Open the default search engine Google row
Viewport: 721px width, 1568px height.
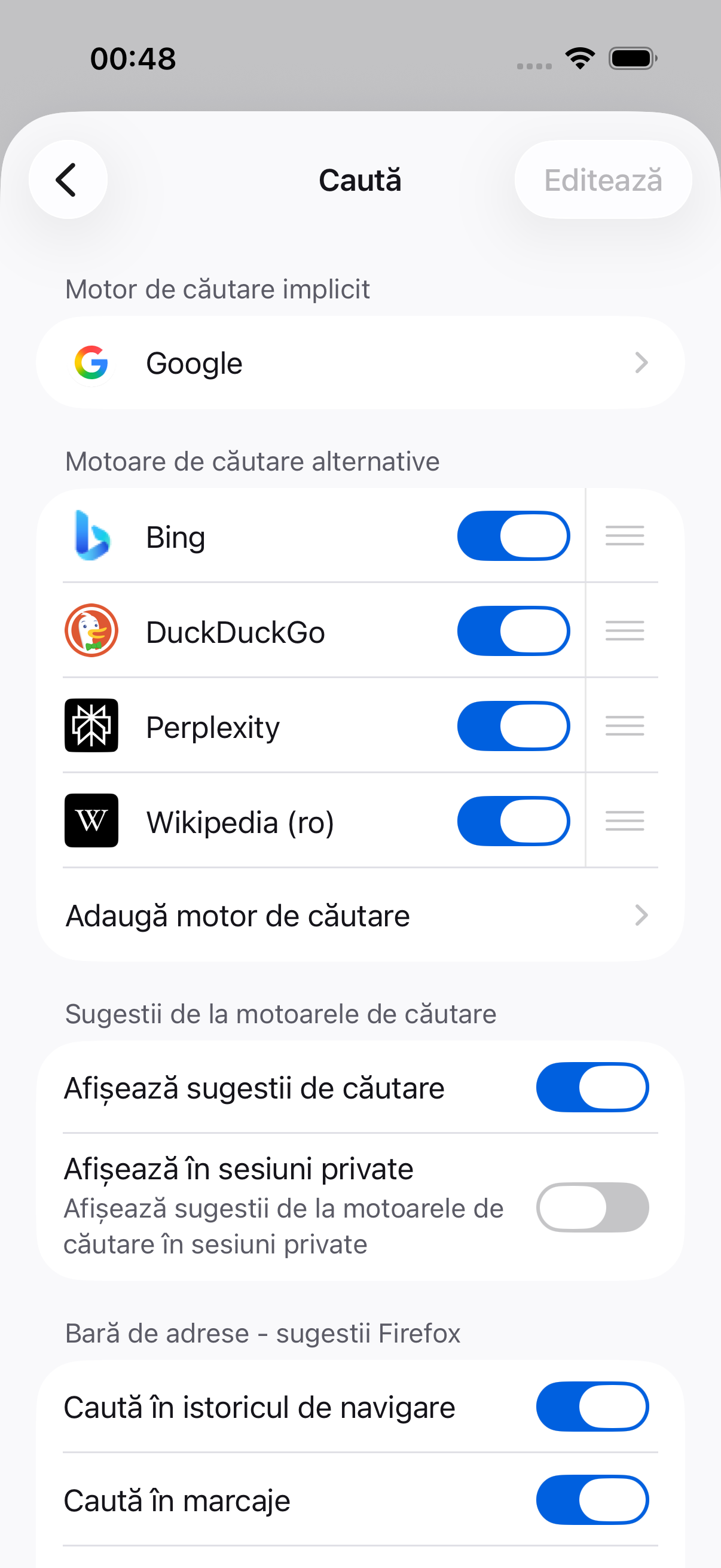point(360,363)
